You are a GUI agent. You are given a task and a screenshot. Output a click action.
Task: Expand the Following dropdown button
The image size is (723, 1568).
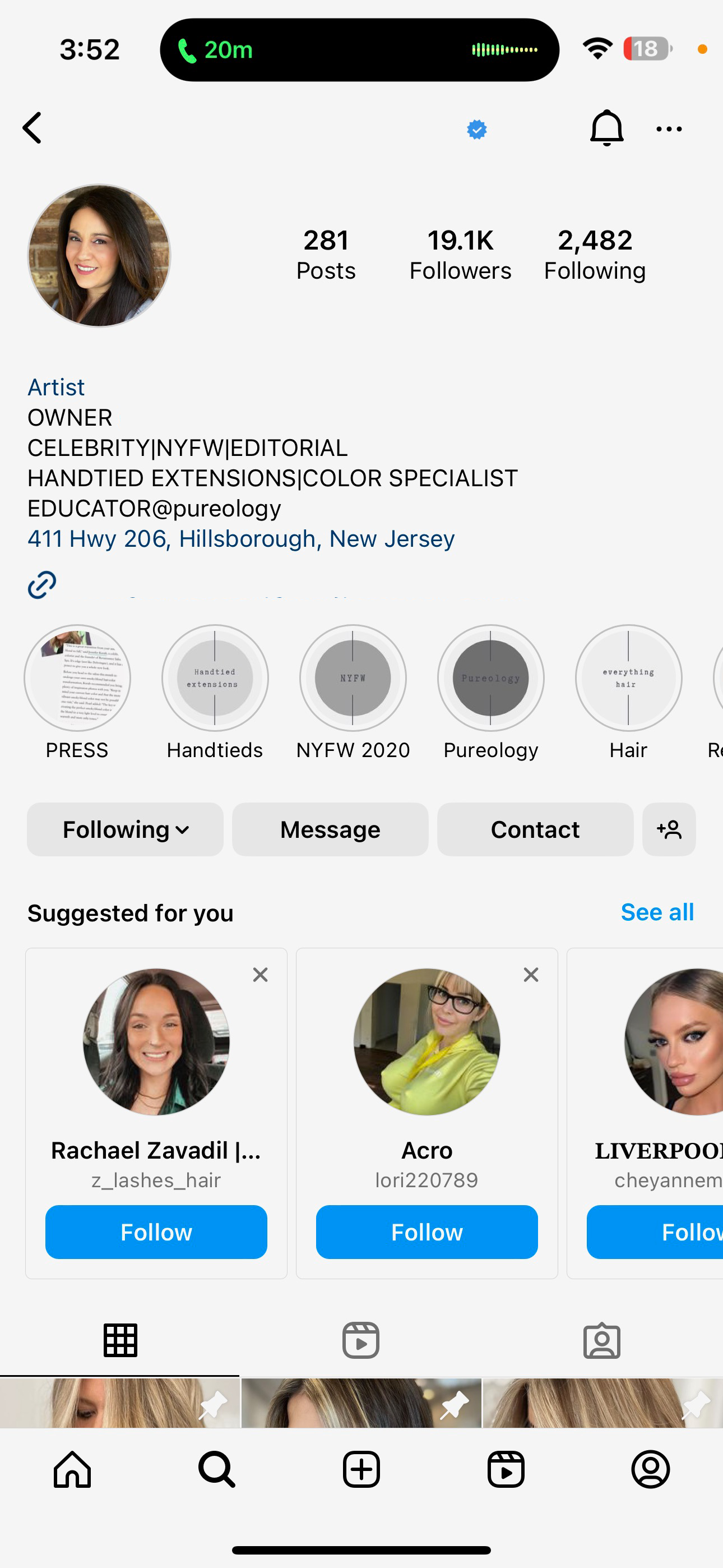tap(126, 829)
